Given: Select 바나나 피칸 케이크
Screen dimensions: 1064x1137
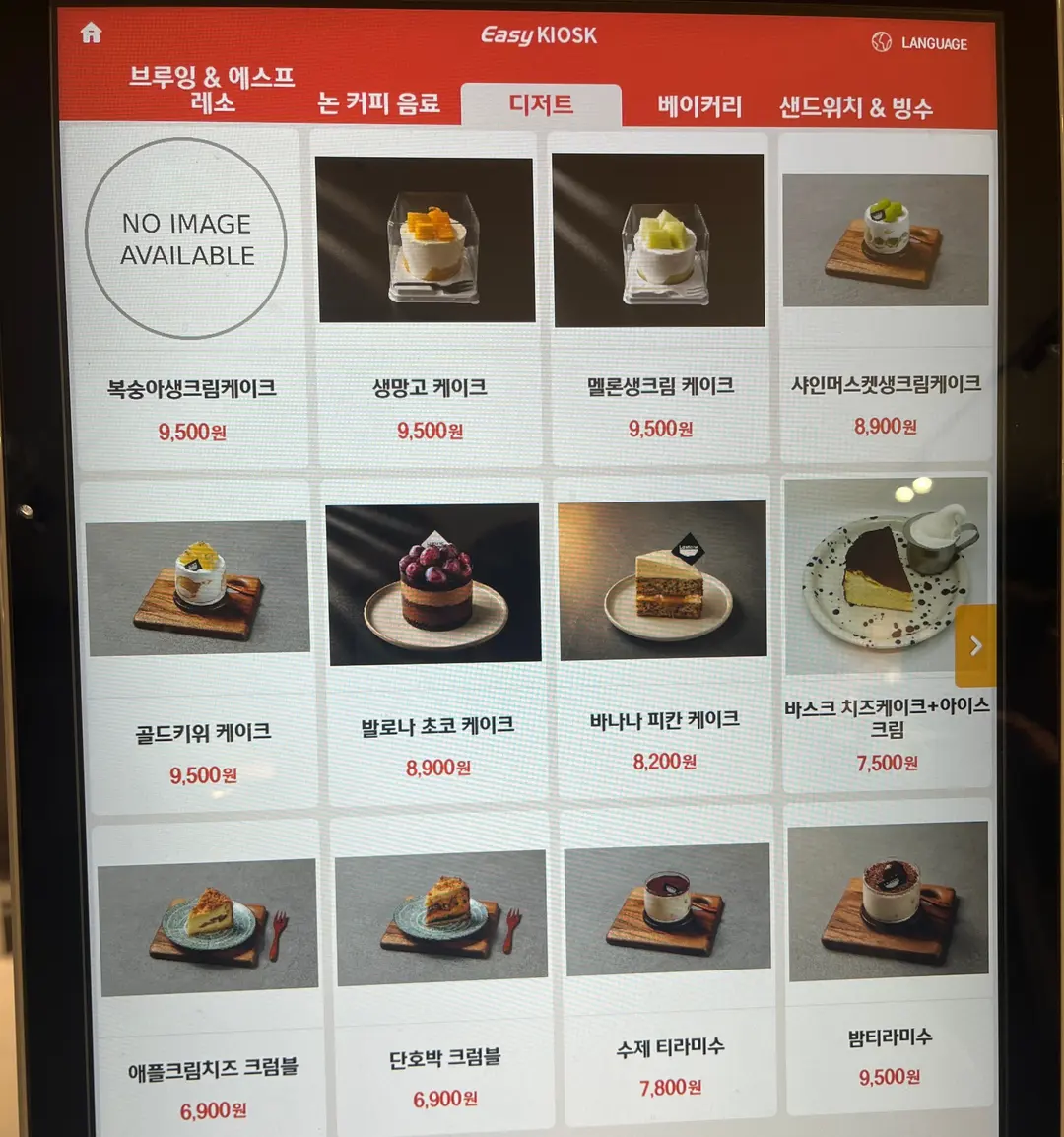Looking at the screenshot, I should pyautogui.click(x=663, y=638).
